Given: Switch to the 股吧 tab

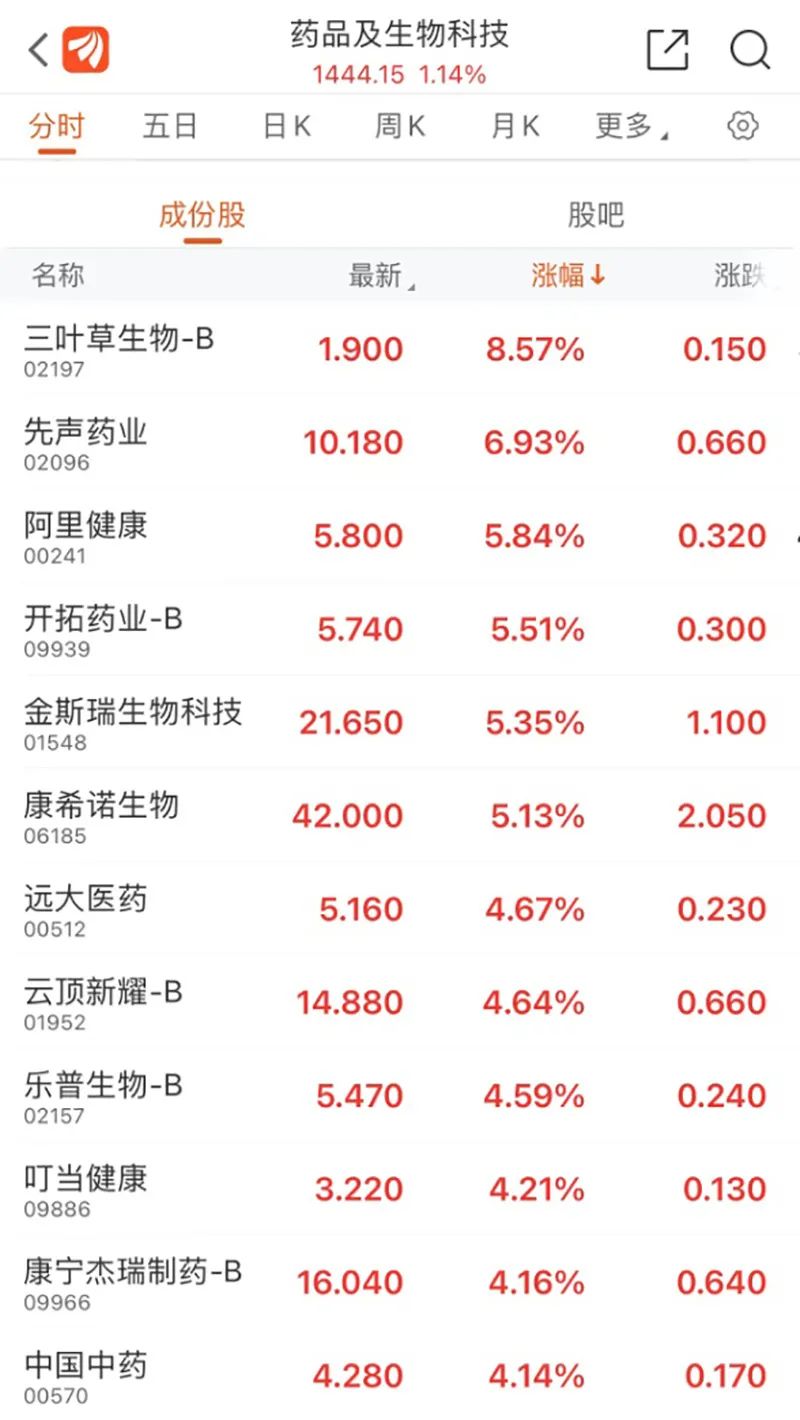Looking at the screenshot, I should [596, 215].
